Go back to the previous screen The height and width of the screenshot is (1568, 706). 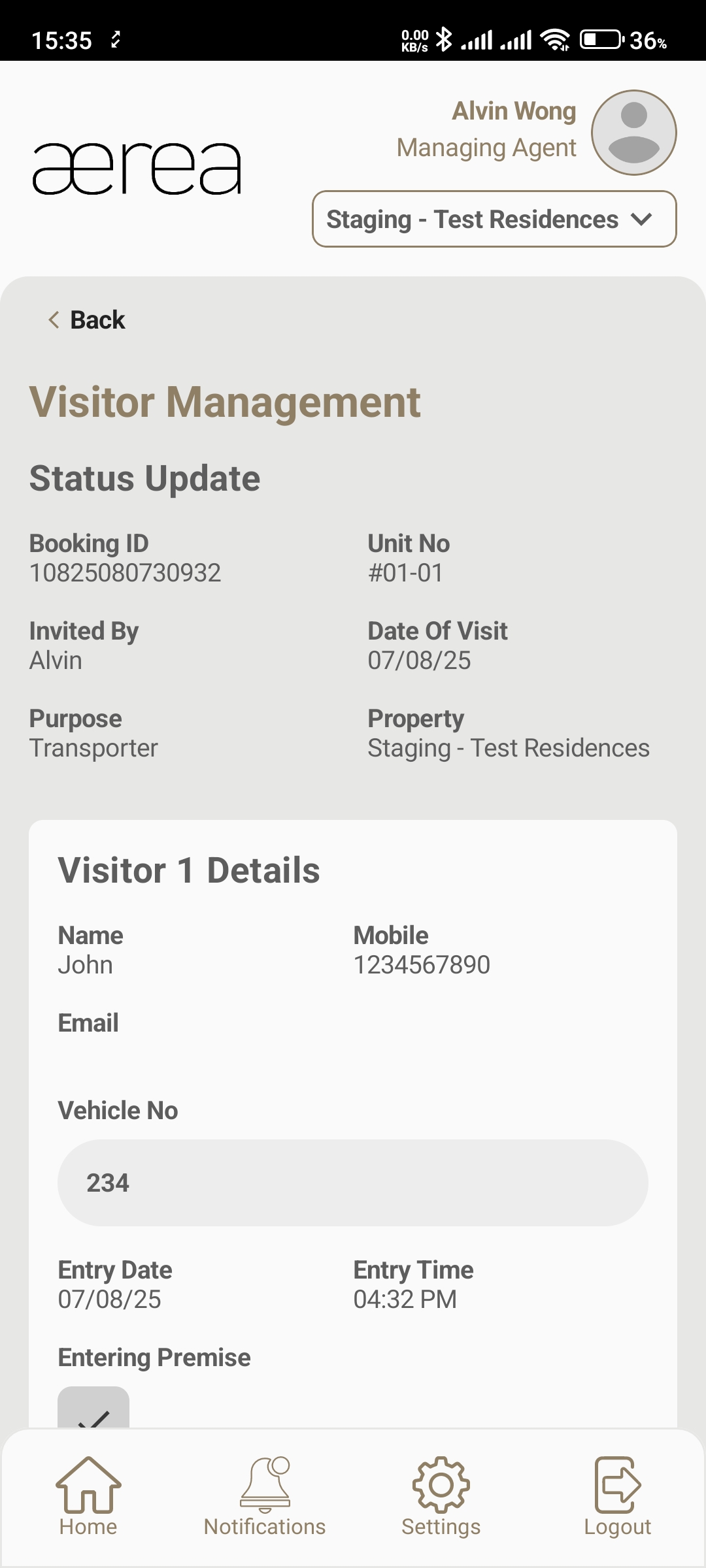(x=87, y=320)
